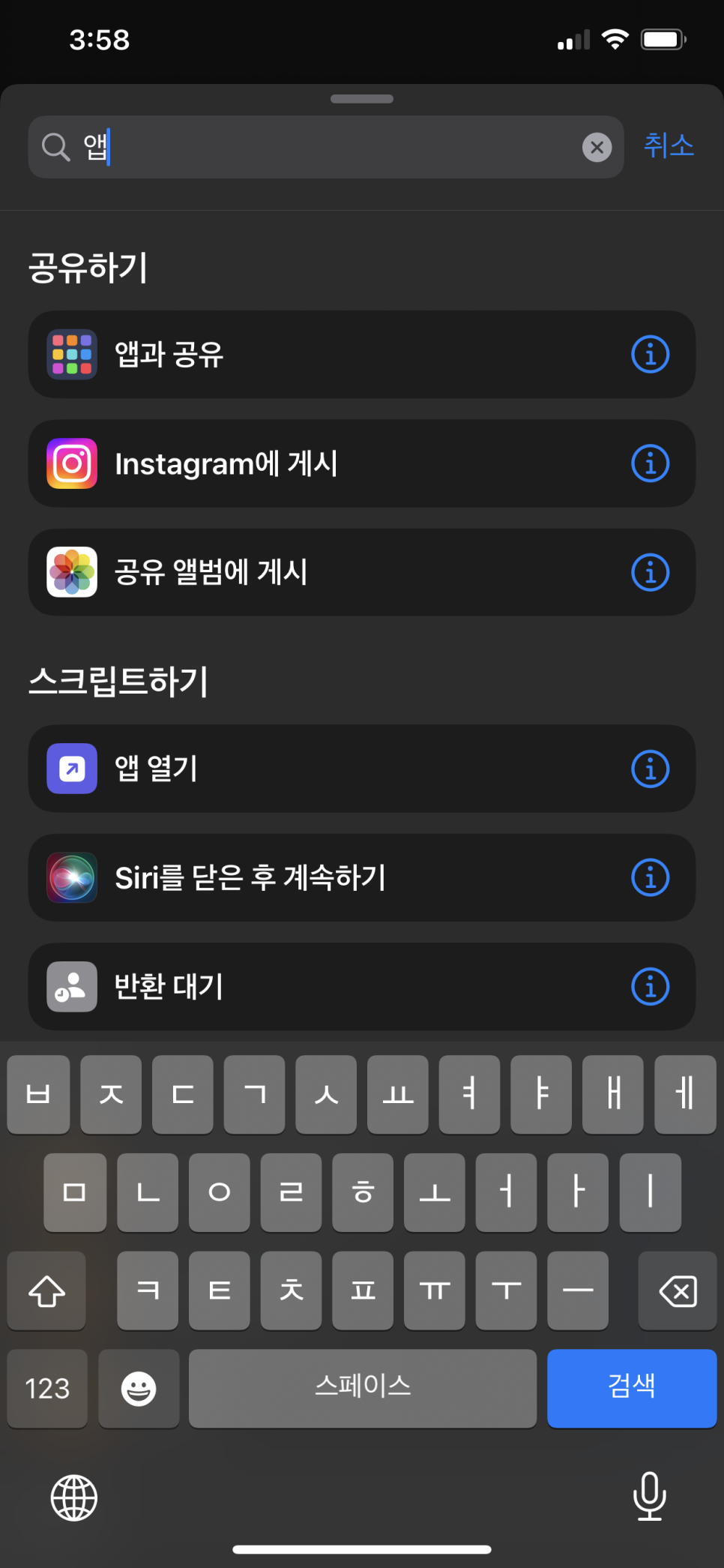Hit the backspace key on keyboard
Image resolution: width=724 pixels, height=1568 pixels.
(x=678, y=1291)
